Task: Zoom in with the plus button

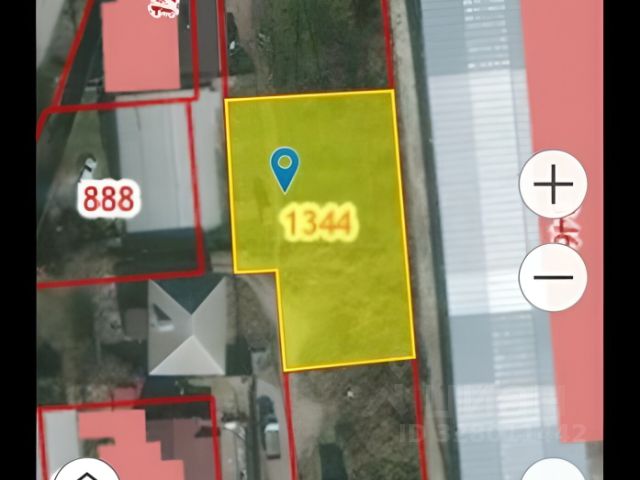Action: pyautogui.click(x=553, y=185)
